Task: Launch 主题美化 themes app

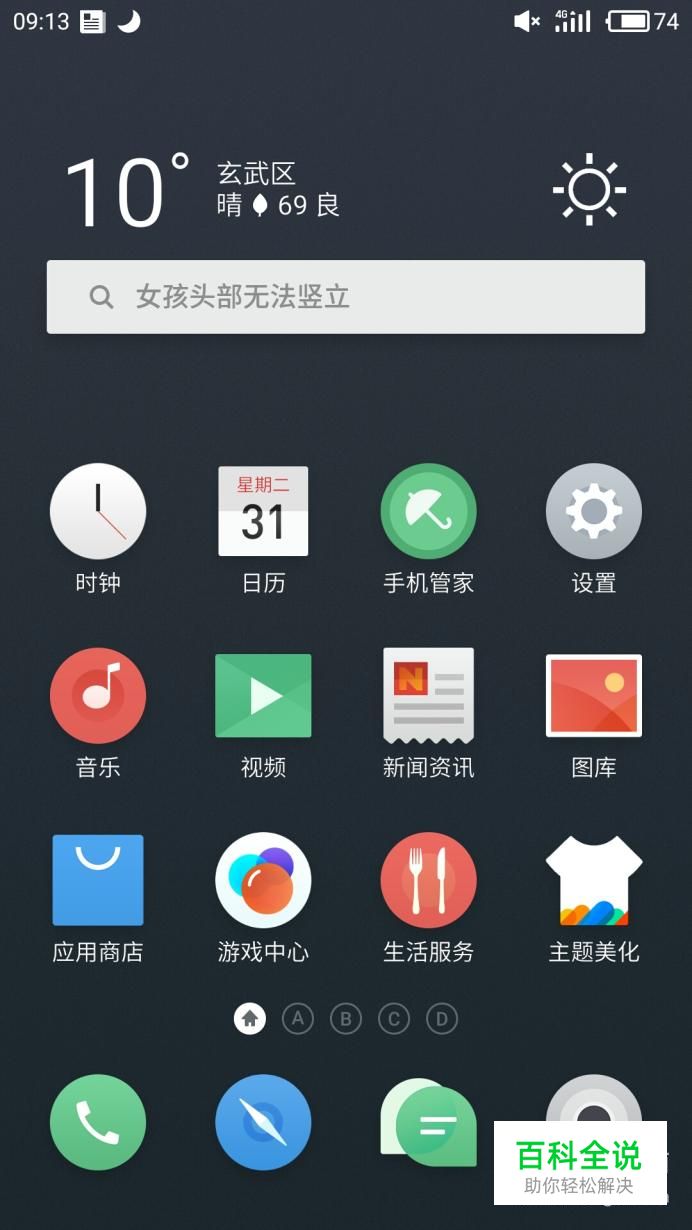Action: tap(593, 880)
